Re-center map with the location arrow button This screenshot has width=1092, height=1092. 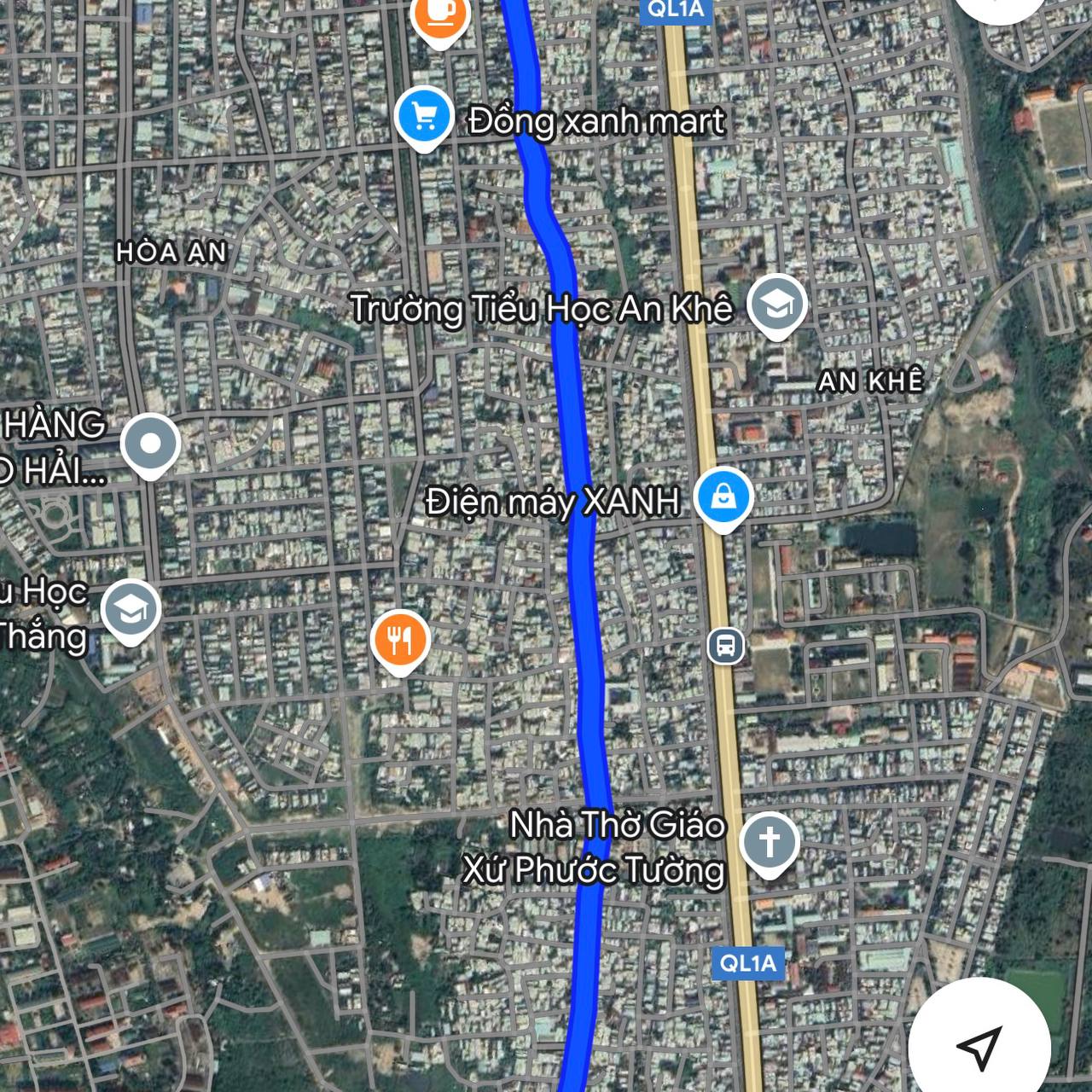tap(979, 1047)
